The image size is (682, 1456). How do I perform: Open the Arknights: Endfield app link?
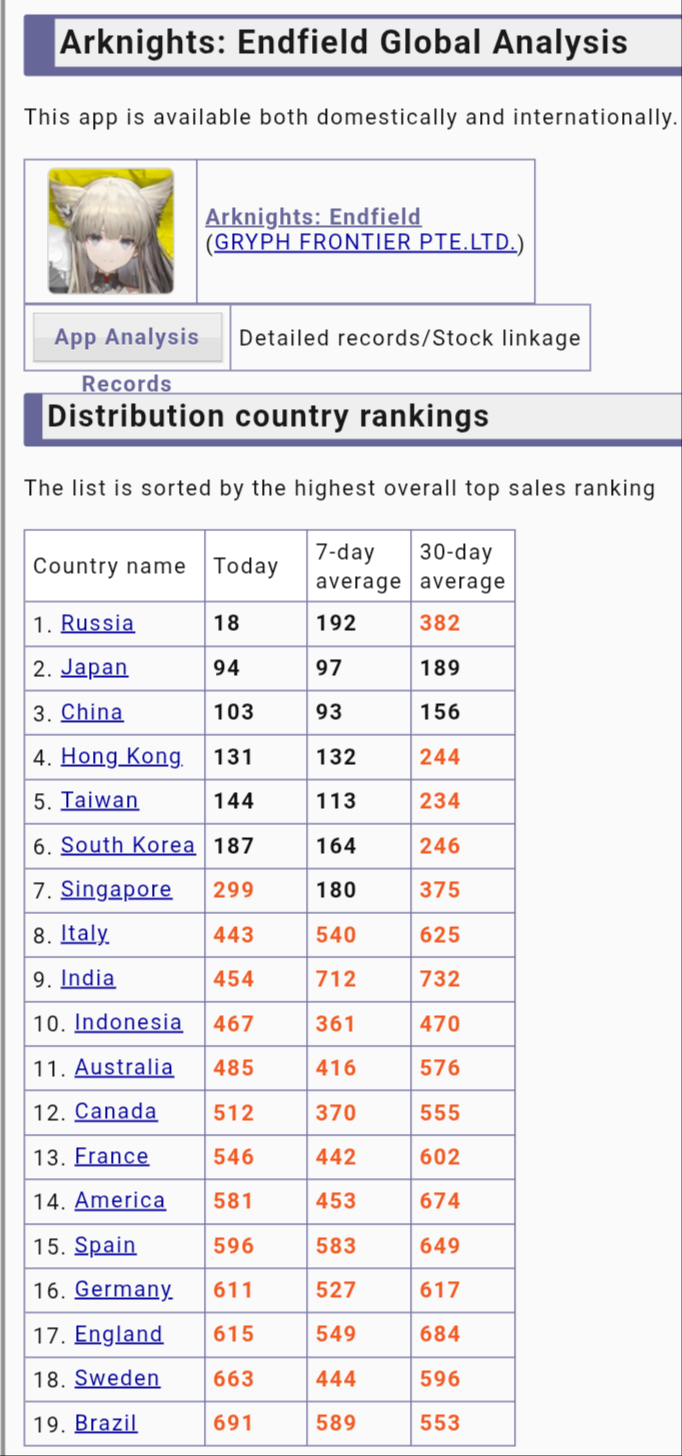313,217
